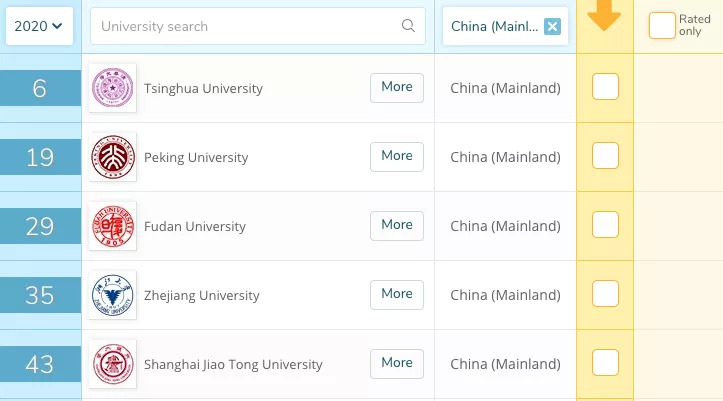Open the 2020 year dropdown
The height and width of the screenshot is (401, 723).
pos(39,26)
